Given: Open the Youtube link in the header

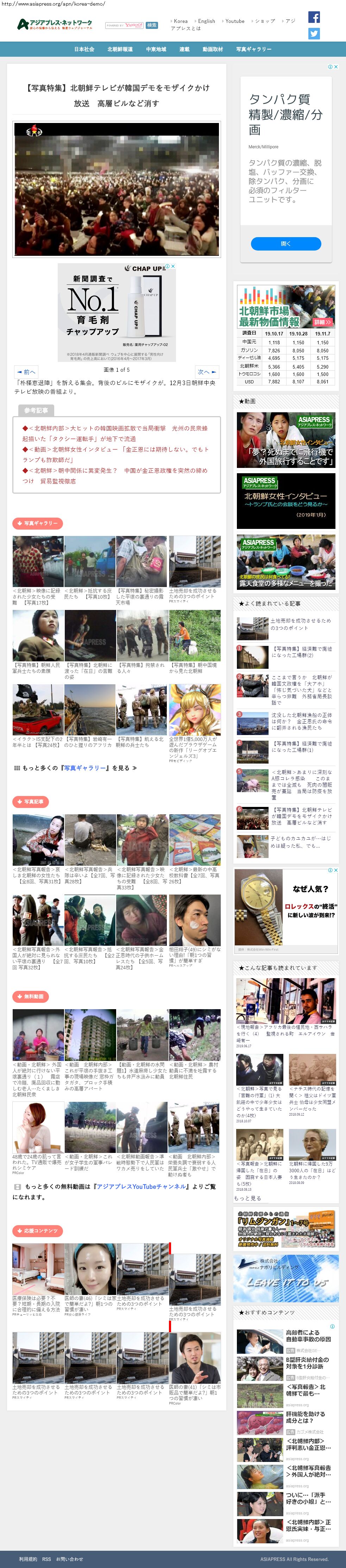Looking at the screenshot, I should click(235, 21).
